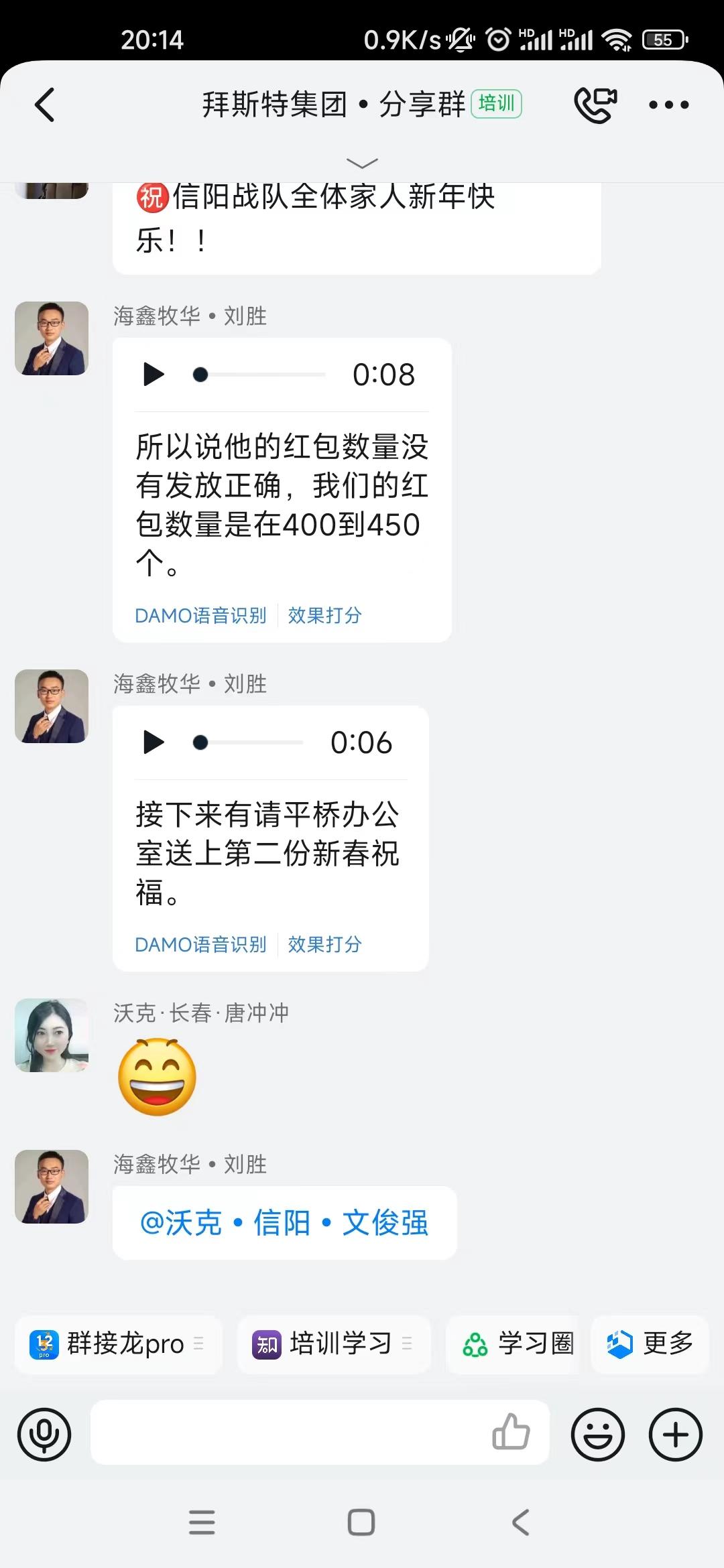This screenshot has width=724, height=1568.
Task: Open the three-dot more options menu
Action: point(668,105)
